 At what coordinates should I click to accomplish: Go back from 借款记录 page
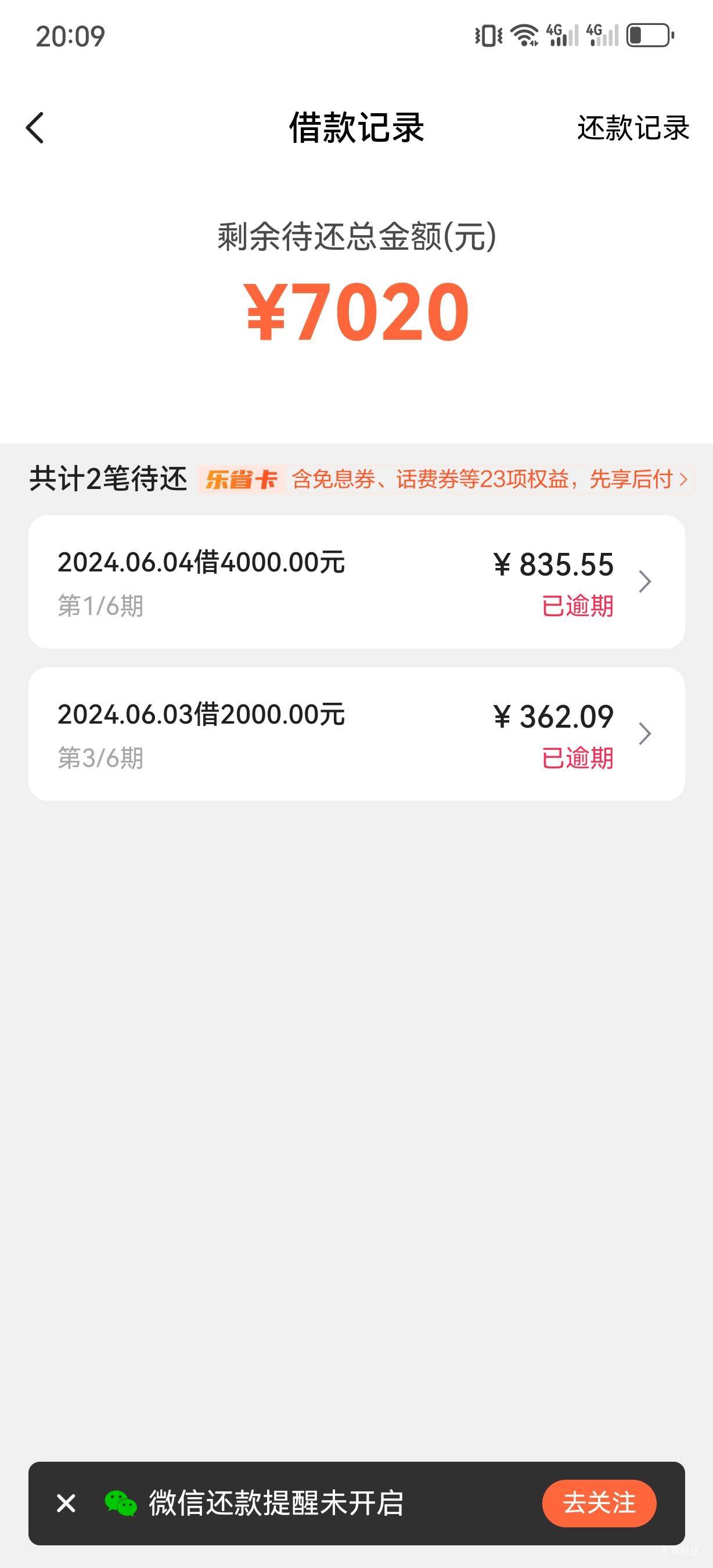(x=35, y=128)
